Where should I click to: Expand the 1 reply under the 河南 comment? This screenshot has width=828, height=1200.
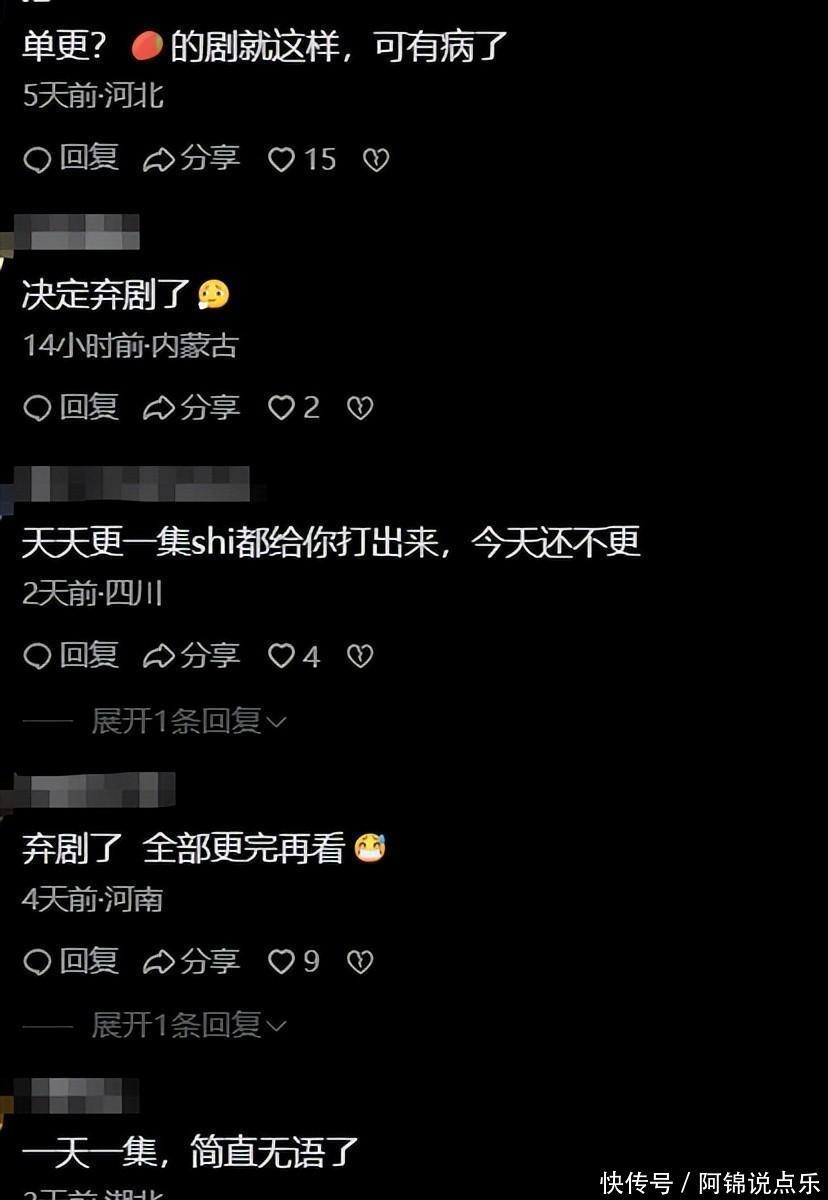(x=188, y=1025)
